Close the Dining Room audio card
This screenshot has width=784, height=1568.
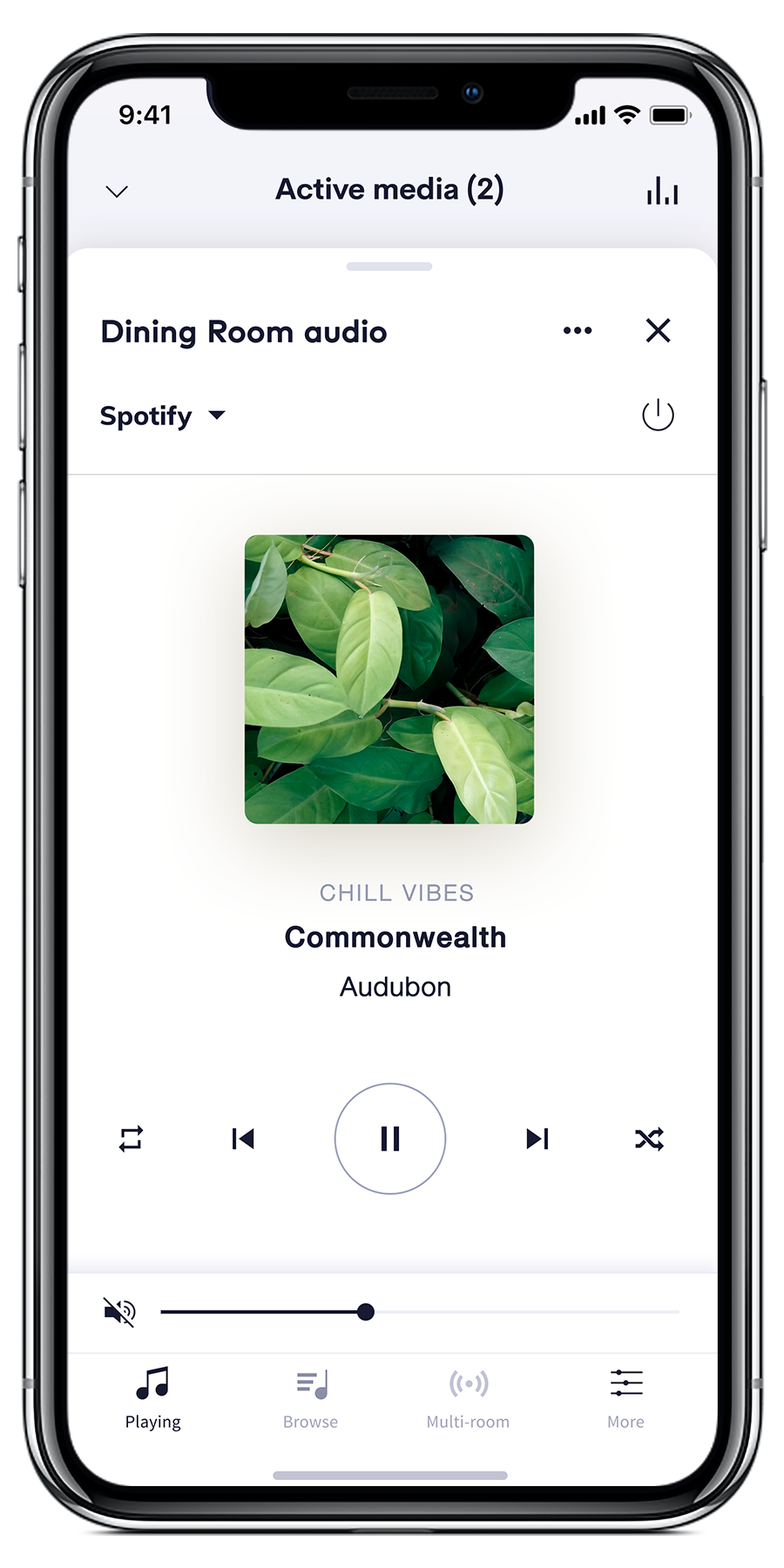(658, 331)
